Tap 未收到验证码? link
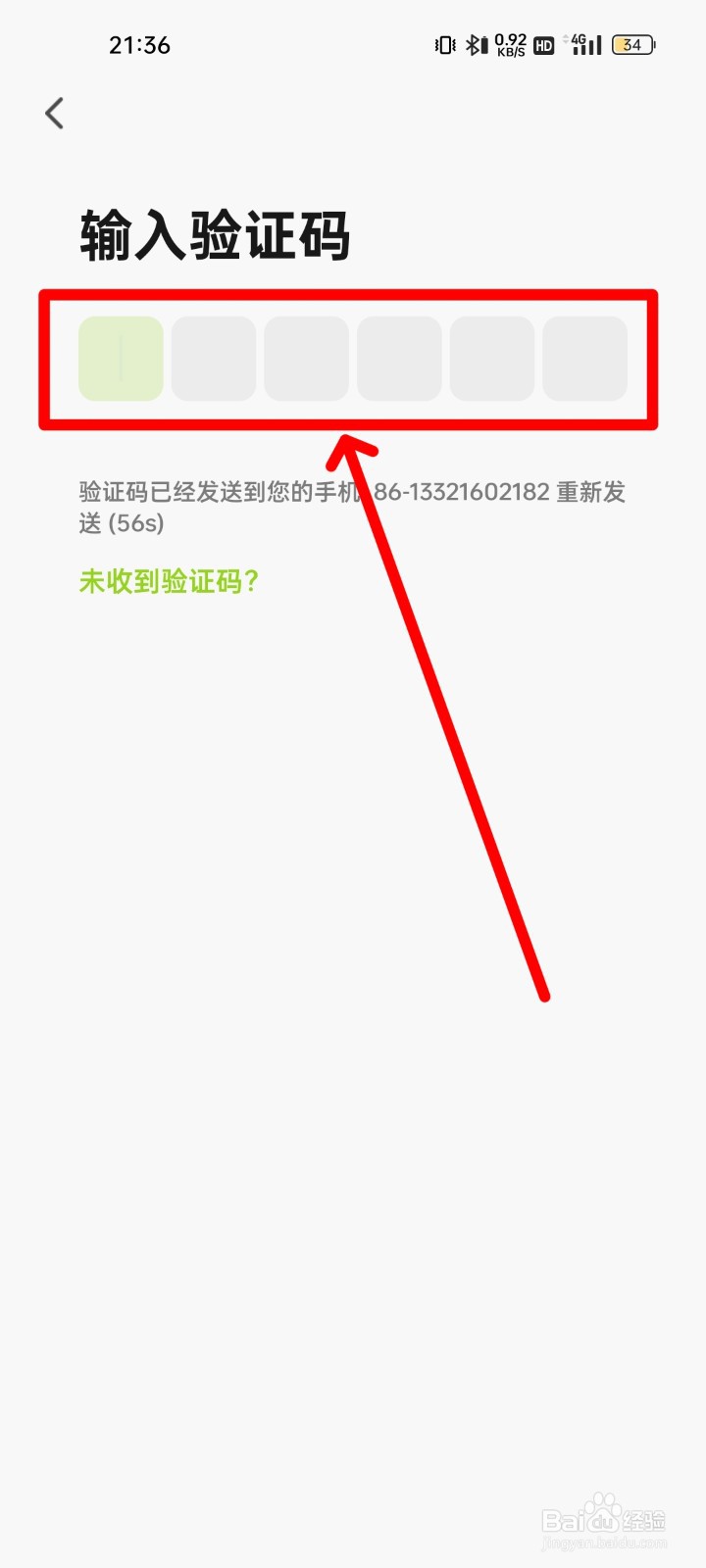The image size is (706, 1568). click(x=168, y=581)
